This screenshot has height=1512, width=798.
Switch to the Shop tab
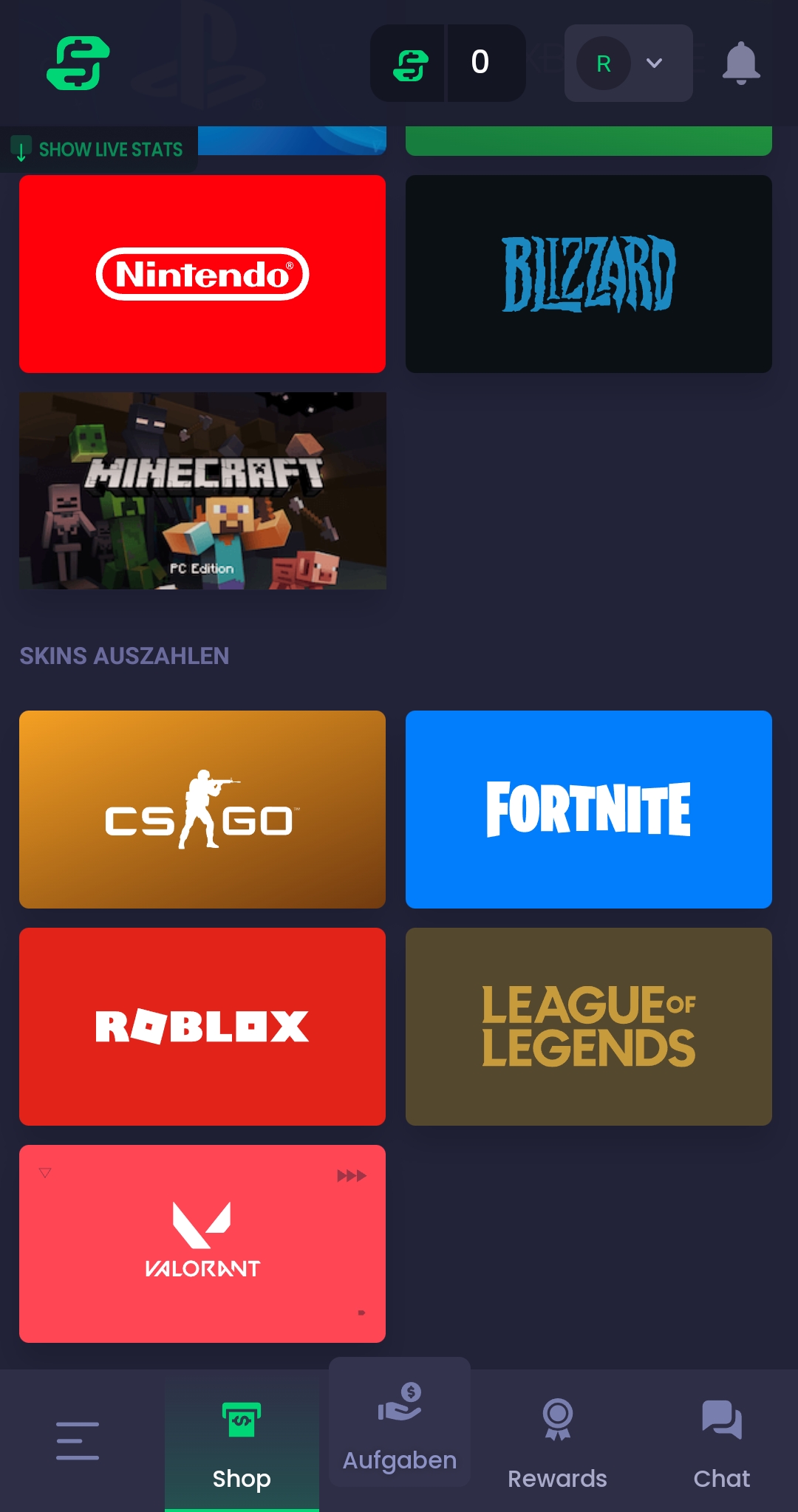point(242,1440)
